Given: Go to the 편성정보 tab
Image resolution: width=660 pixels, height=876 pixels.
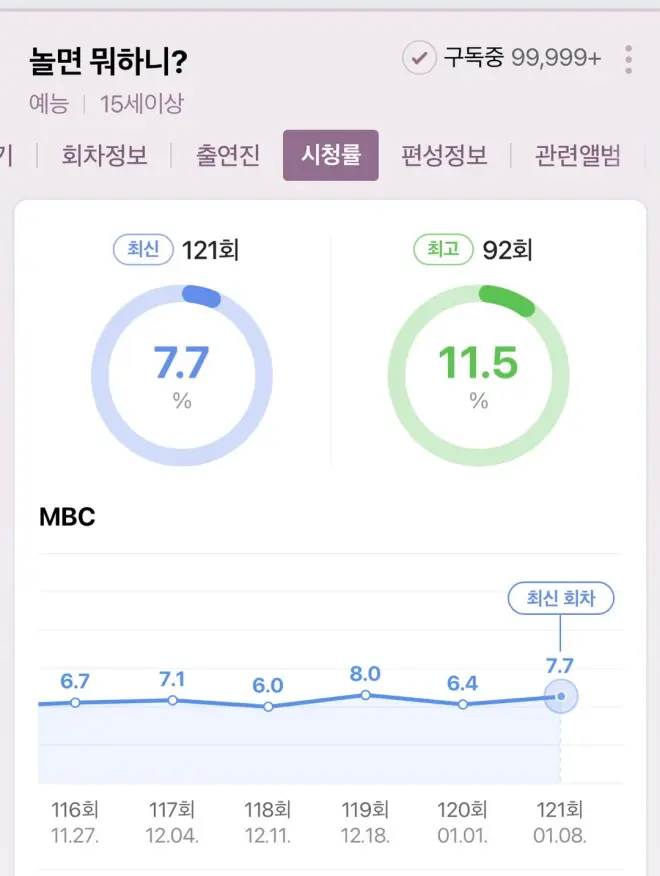Looking at the screenshot, I should [444, 155].
